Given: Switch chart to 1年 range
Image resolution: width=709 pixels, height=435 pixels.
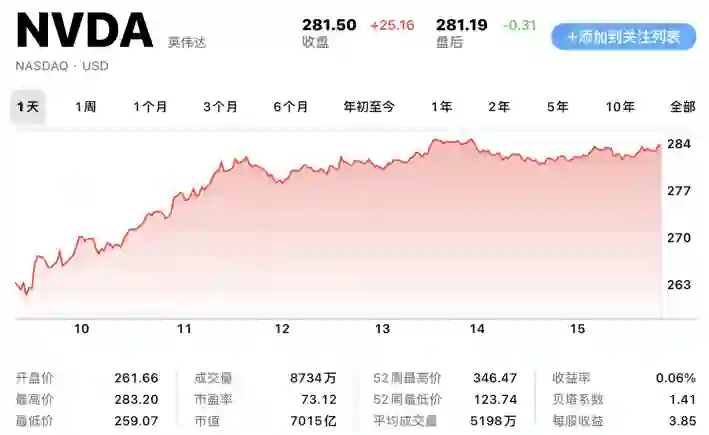Looking at the screenshot, I should tap(441, 107).
